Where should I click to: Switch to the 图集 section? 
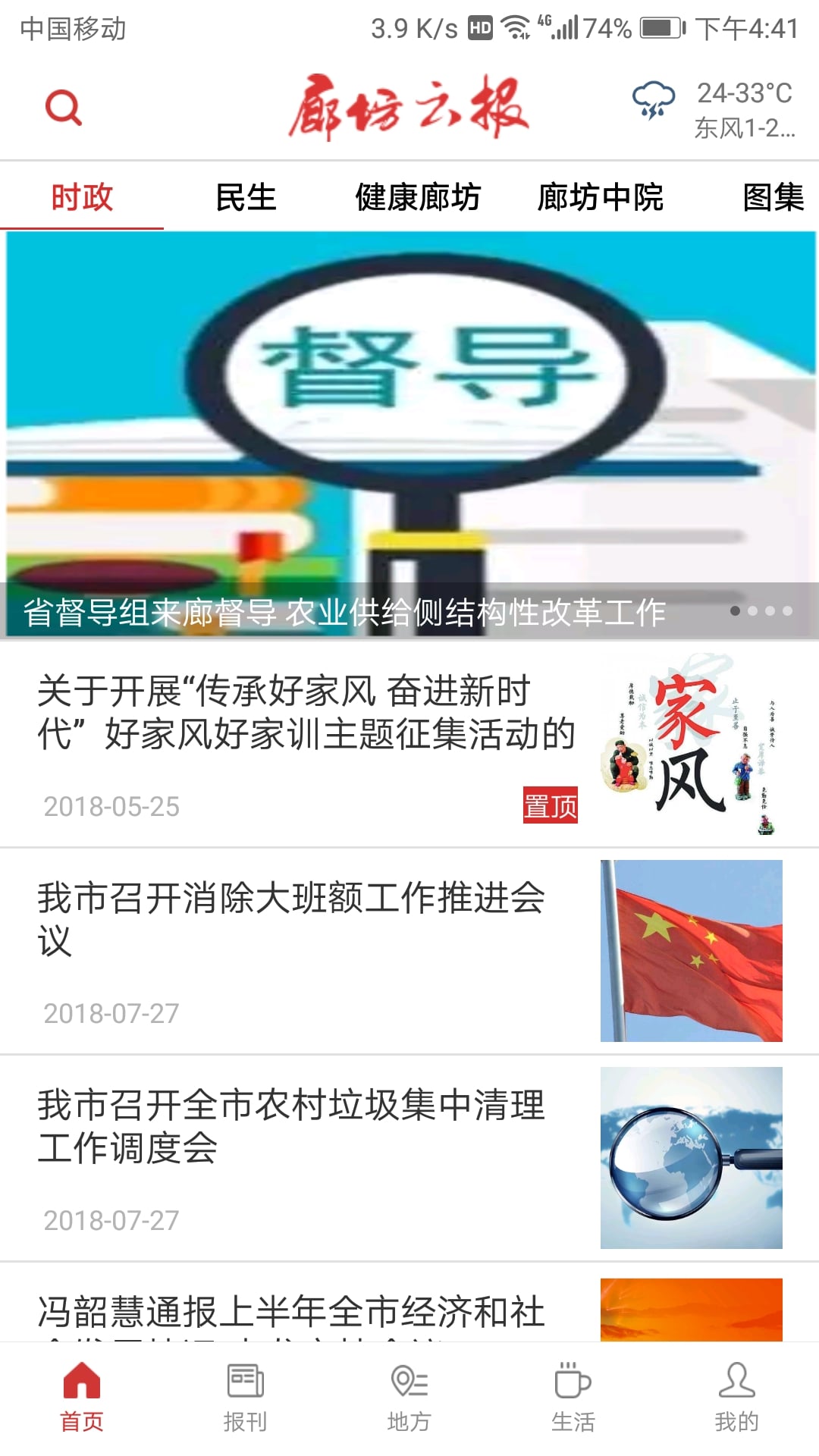[773, 197]
